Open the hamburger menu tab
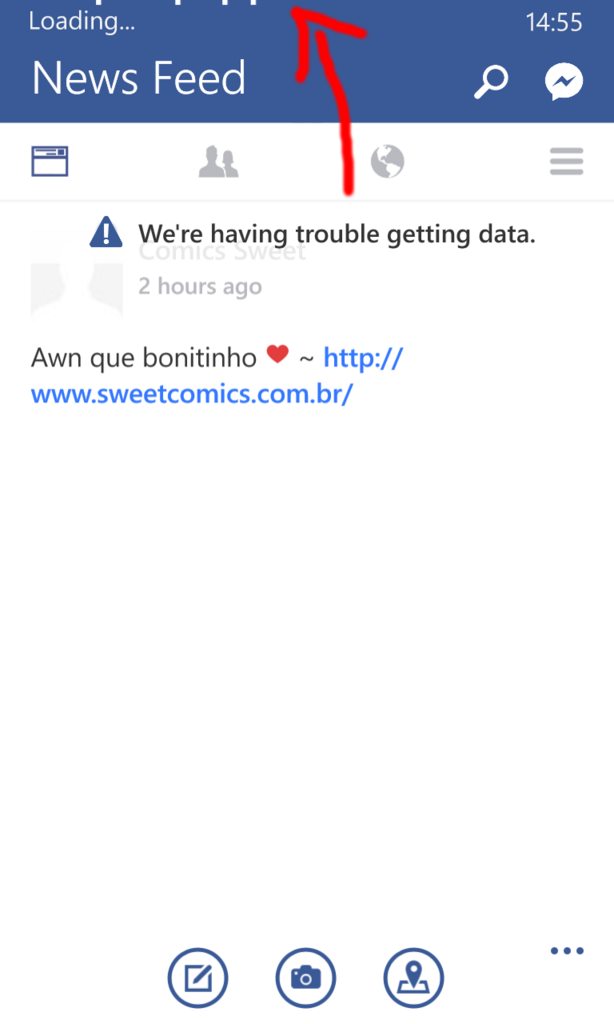The width and height of the screenshot is (614, 1024). (566, 161)
